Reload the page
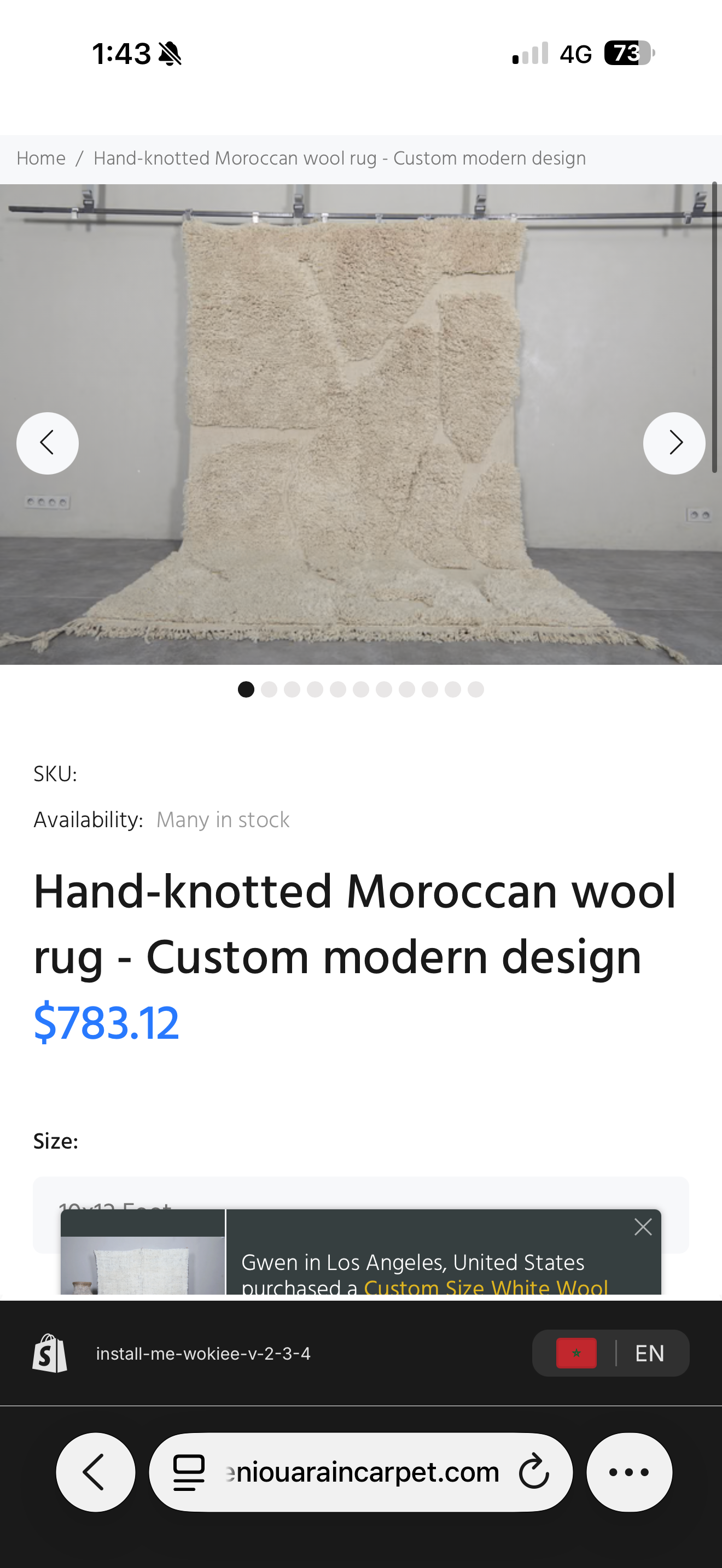The image size is (722, 1568). [x=534, y=1472]
